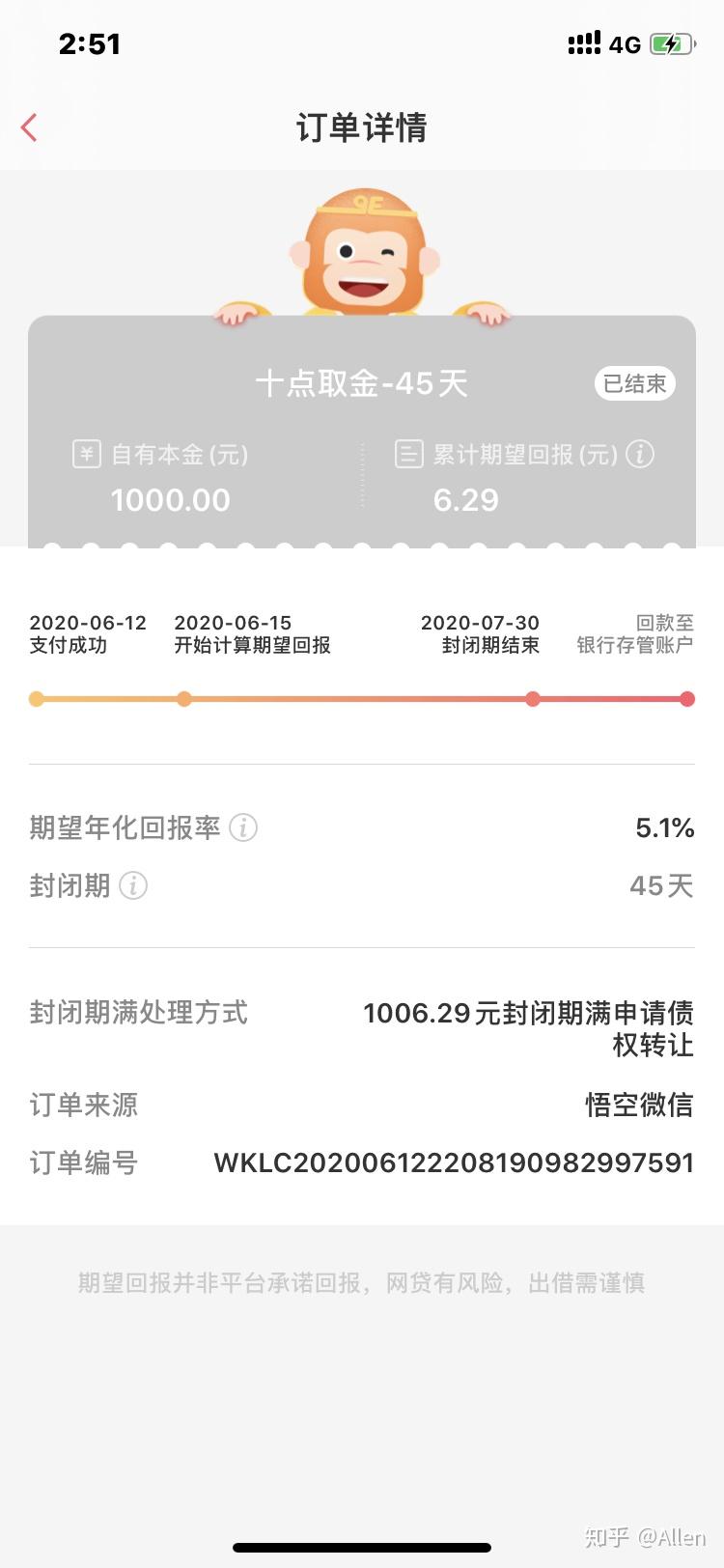
Task: Tap the home indicator bar at screen bottom
Action: (362, 1547)
